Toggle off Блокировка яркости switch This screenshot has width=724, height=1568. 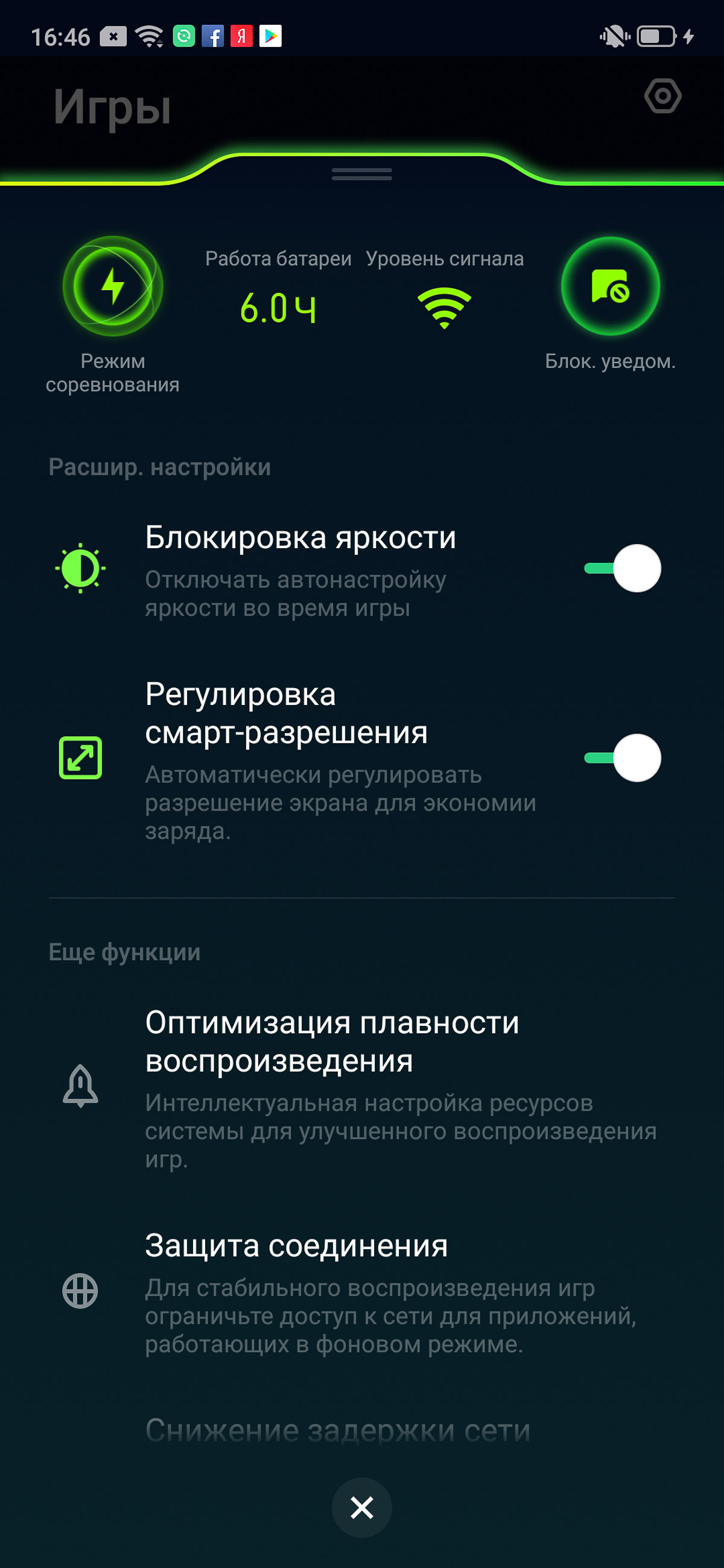coord(622,568)
